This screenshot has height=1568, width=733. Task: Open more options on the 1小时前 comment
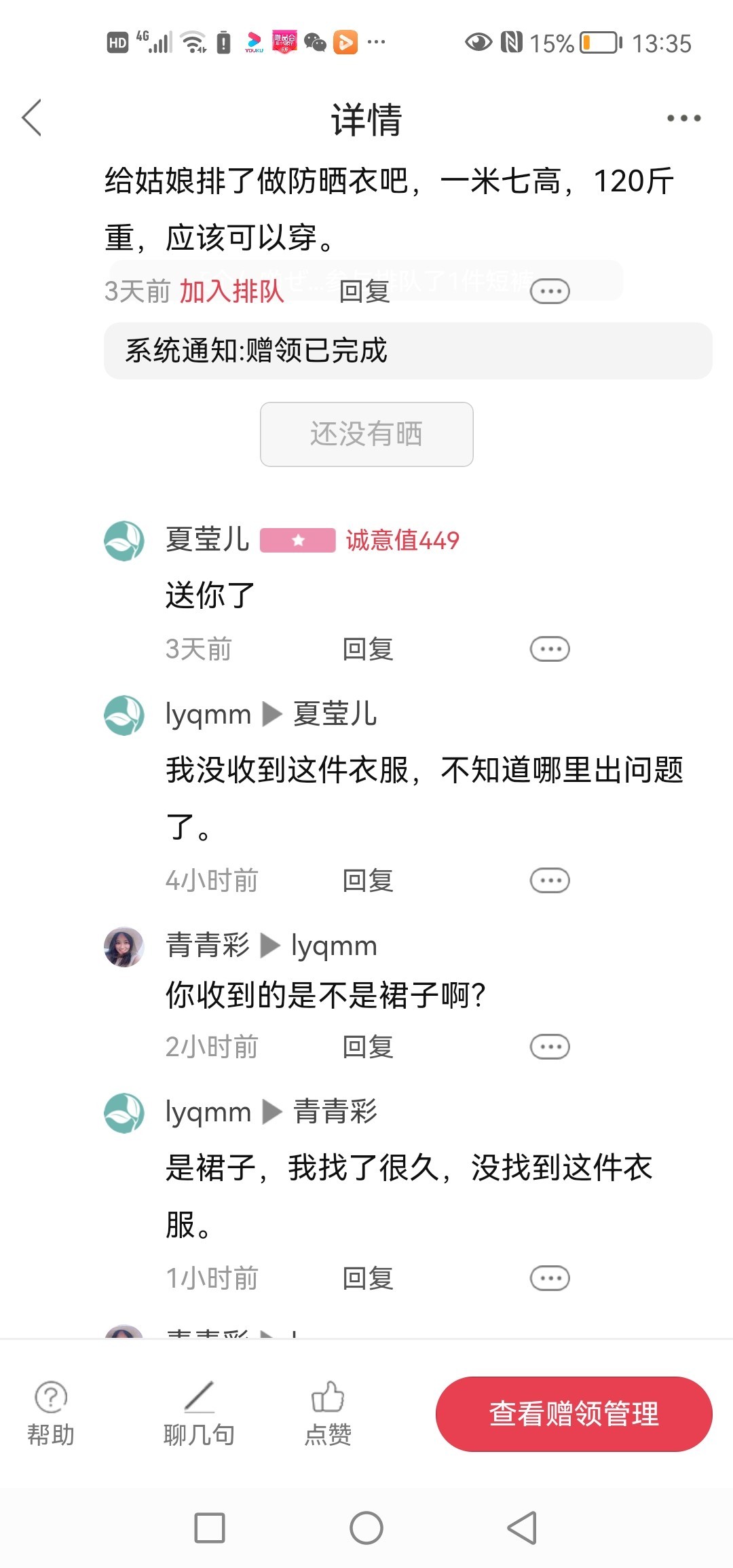pyautogui.click(x=550, y=1279)
